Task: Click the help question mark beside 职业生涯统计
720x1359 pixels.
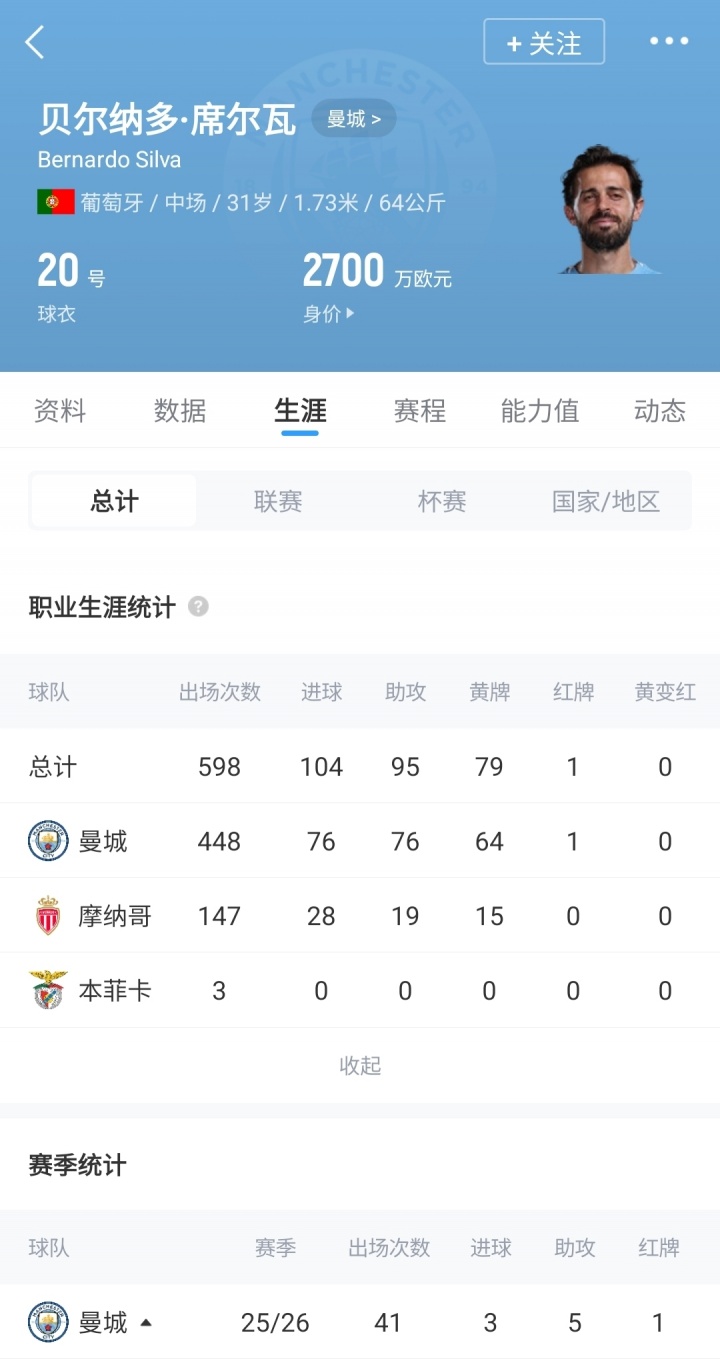Action: pos(196,605)
